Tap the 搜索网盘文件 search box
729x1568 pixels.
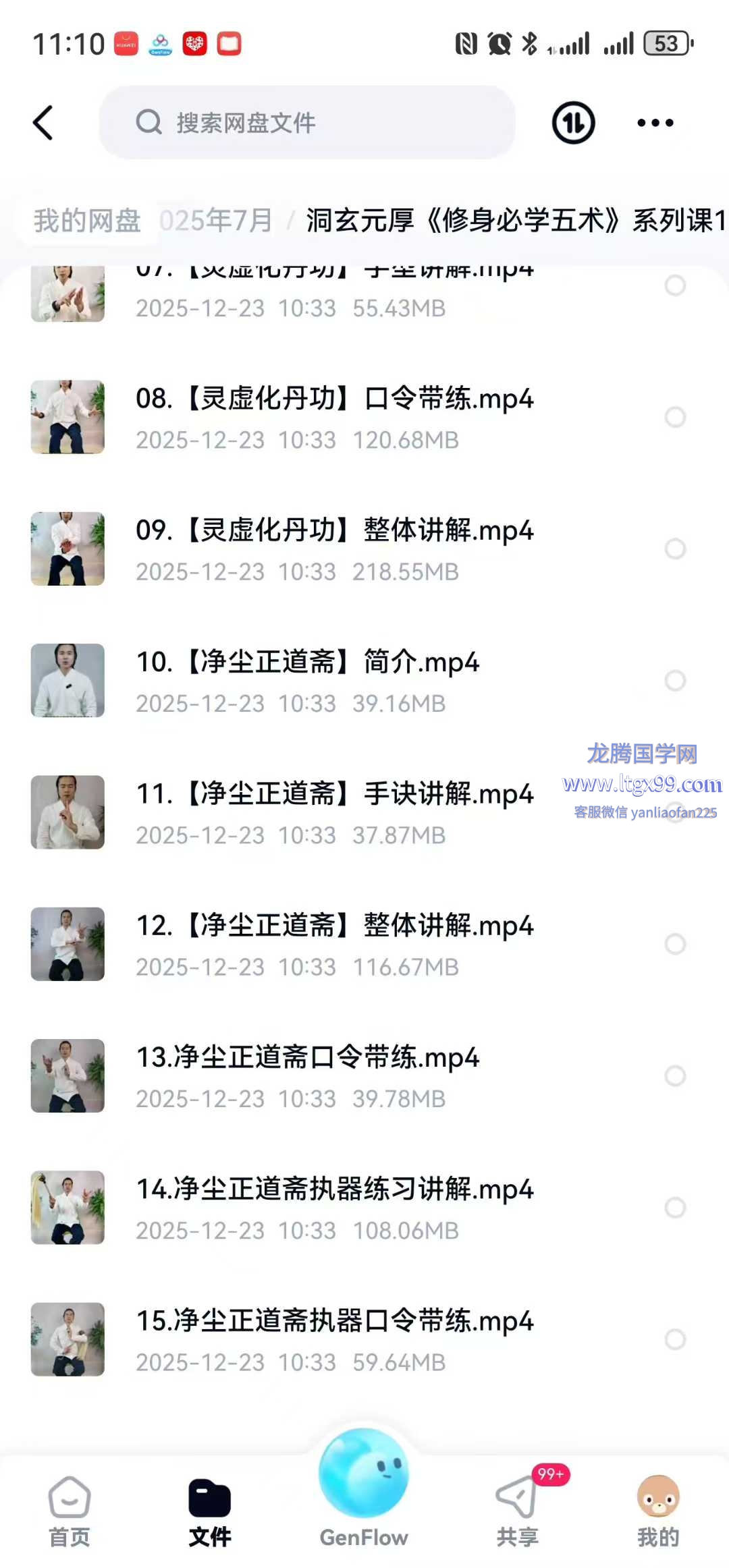pos(307,123)
